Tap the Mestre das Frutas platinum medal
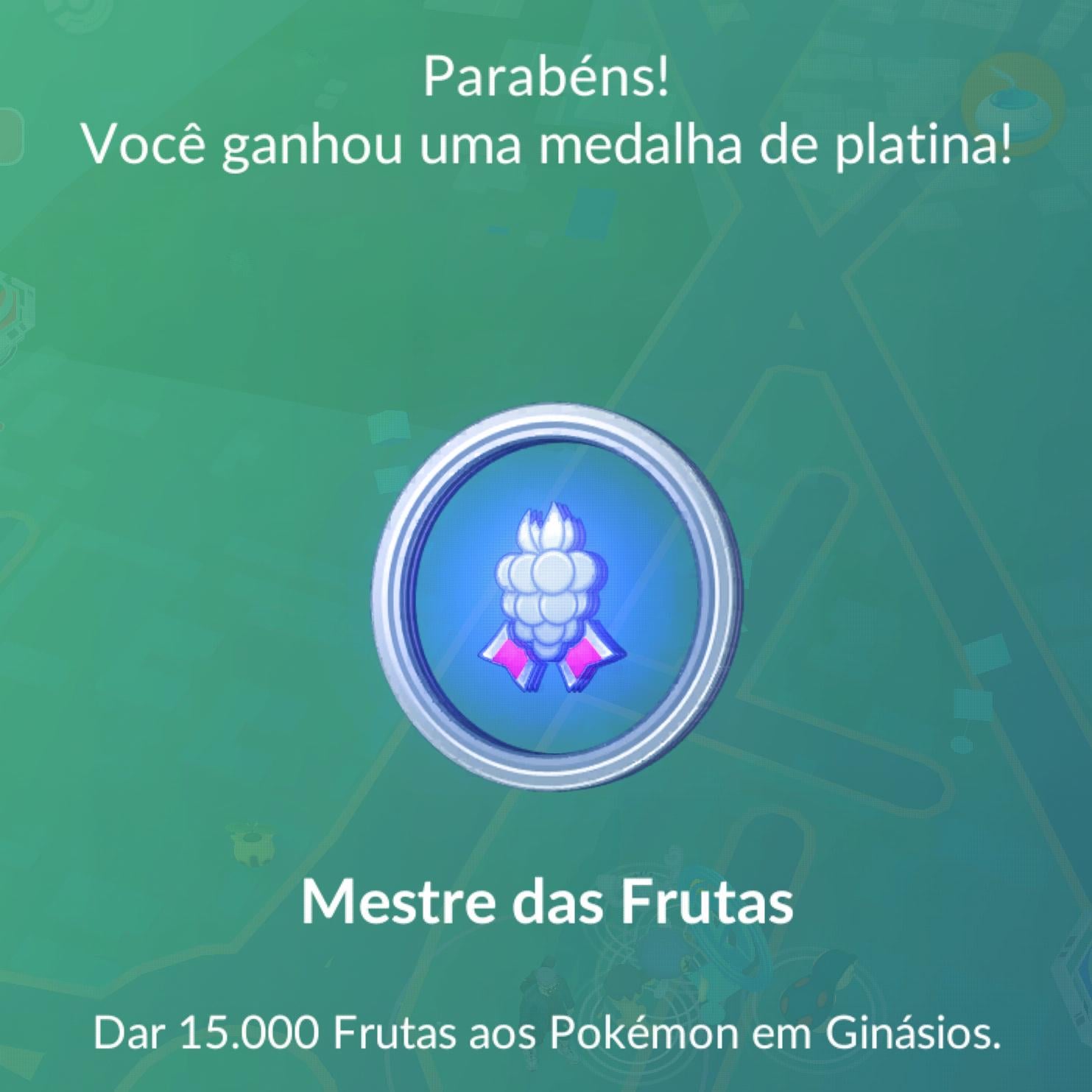 pyautogui.click(x=557, y=595)
